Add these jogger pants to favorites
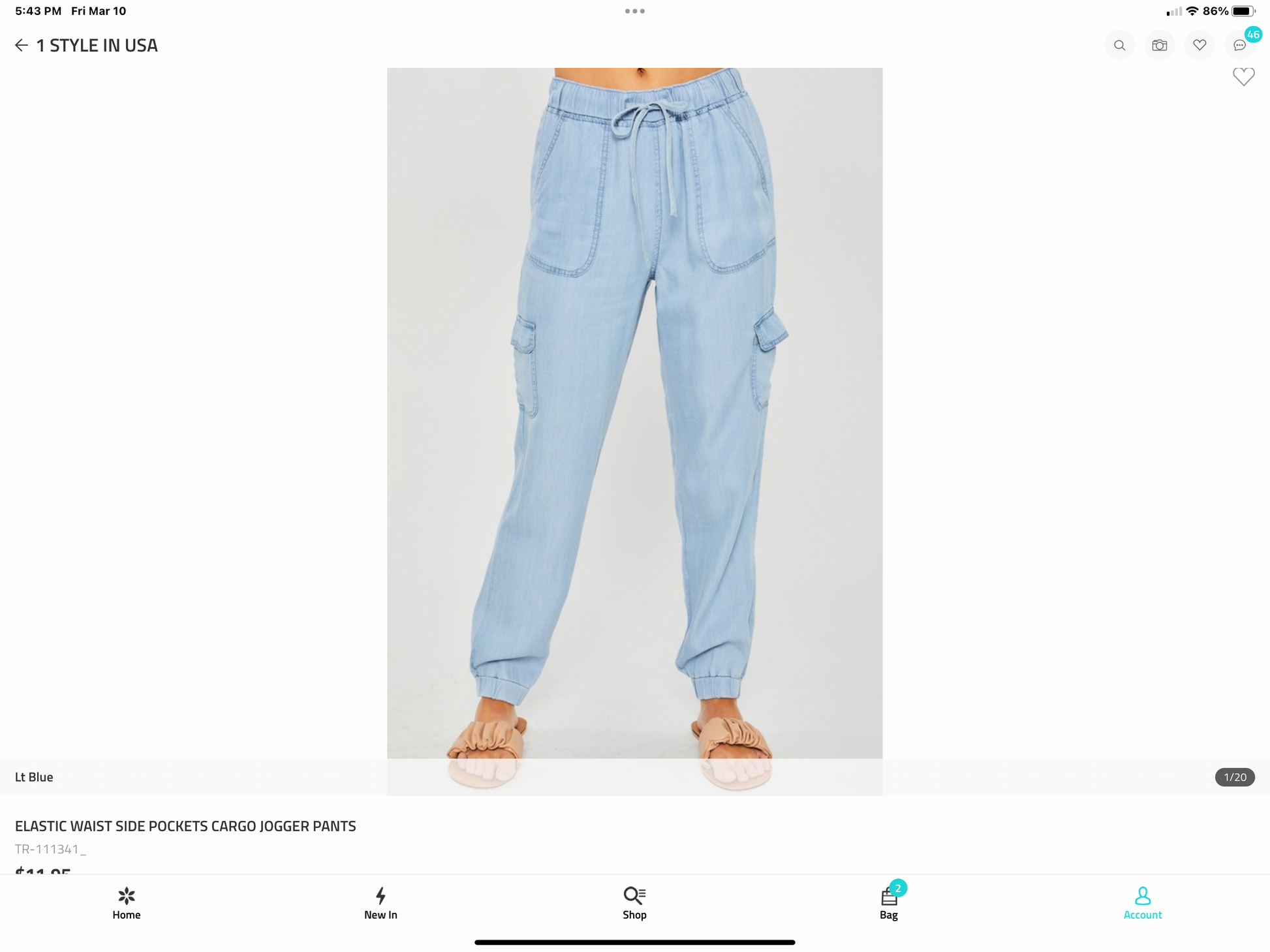The image size is (1270, 952). click(1243, 77)
